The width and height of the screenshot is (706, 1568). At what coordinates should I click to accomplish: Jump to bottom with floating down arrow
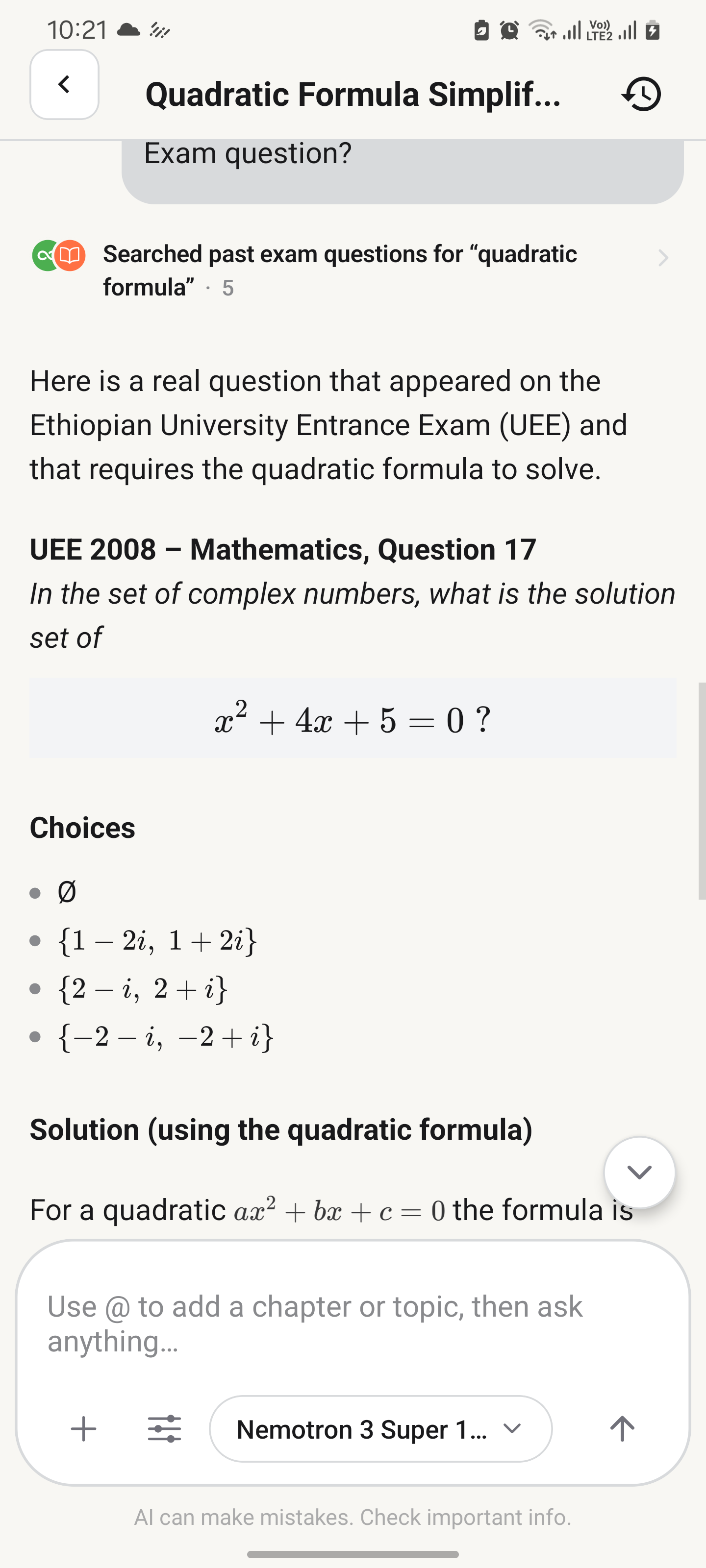[x=640, y=1172]
